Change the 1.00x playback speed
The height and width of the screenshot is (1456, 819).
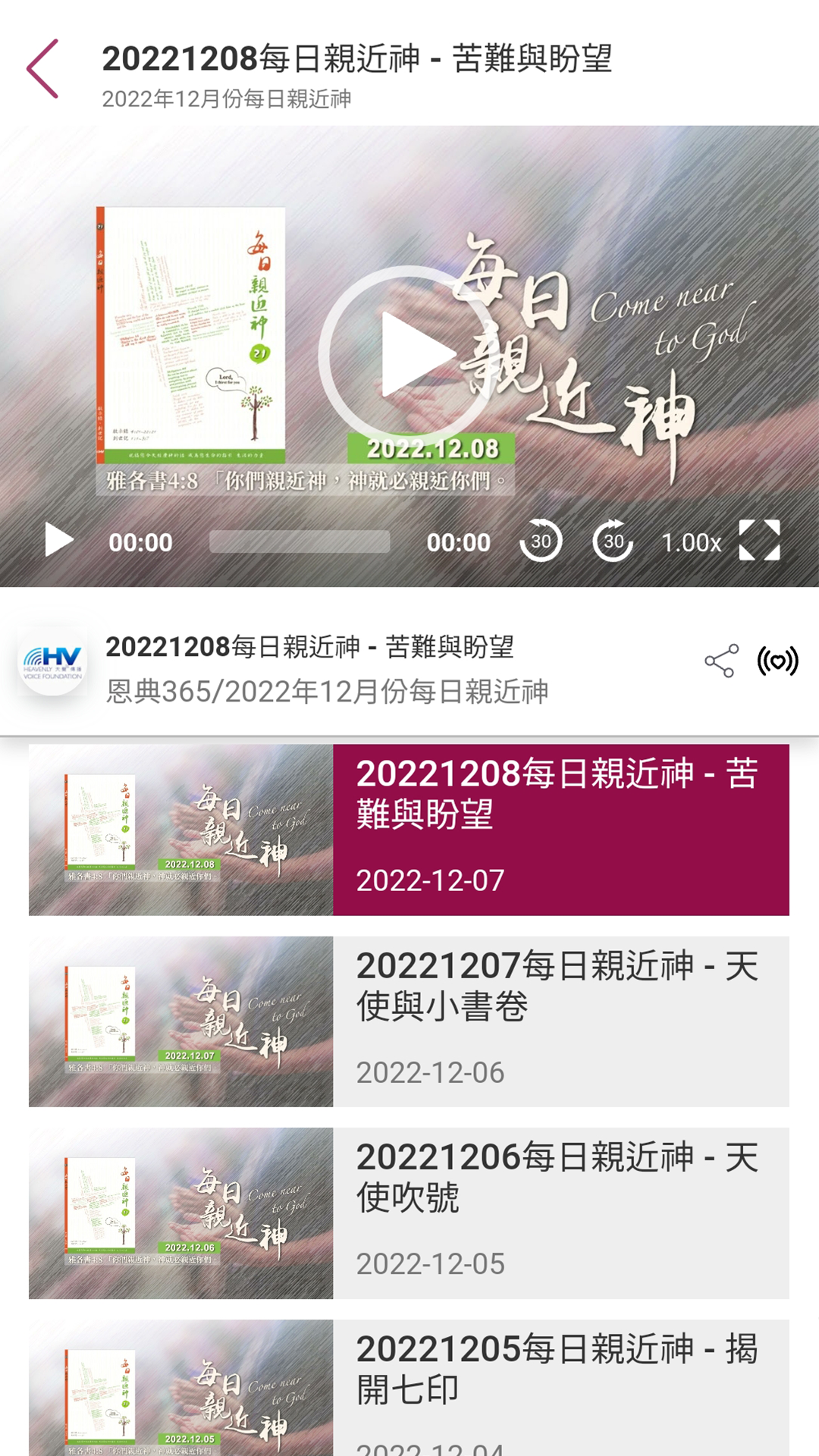pyautogui.click(x=691, y=542)
